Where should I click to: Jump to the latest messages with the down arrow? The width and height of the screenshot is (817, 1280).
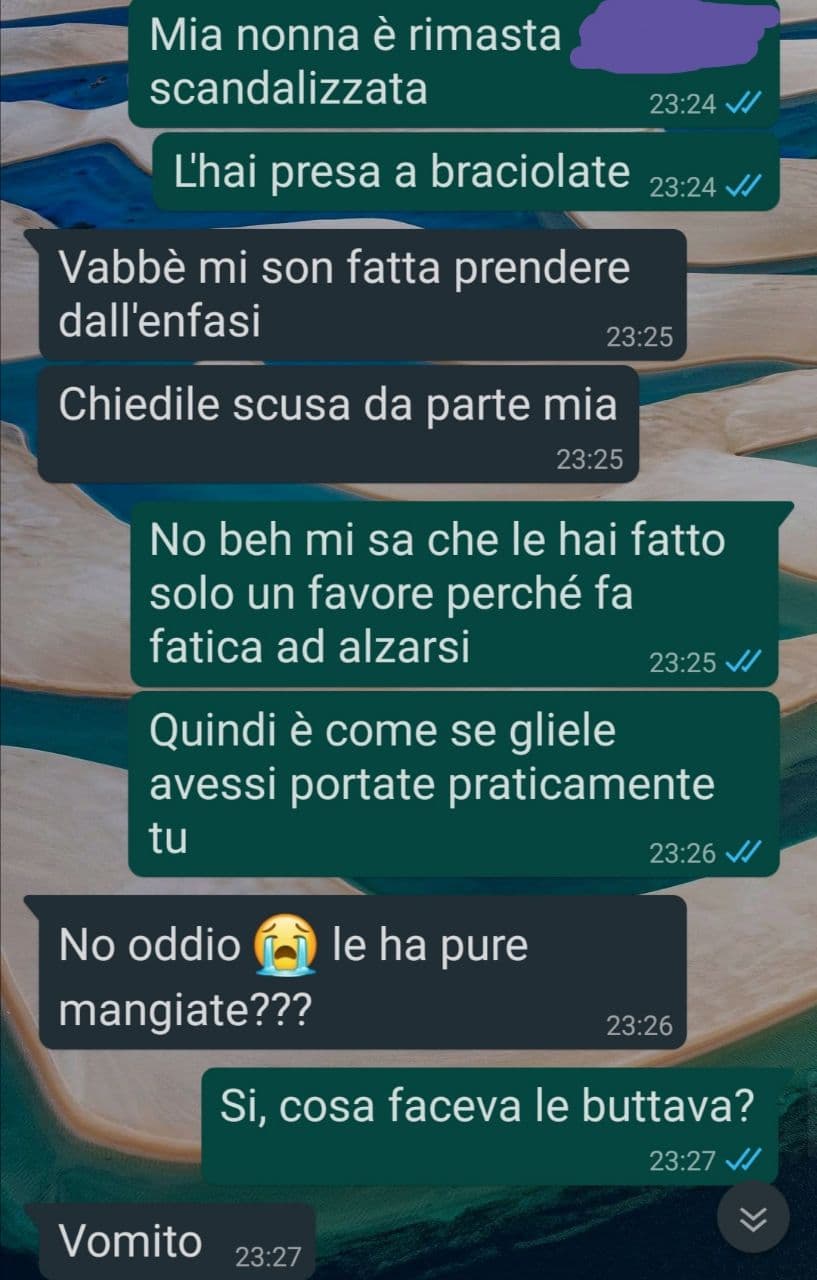click(x=754, y=1217)
